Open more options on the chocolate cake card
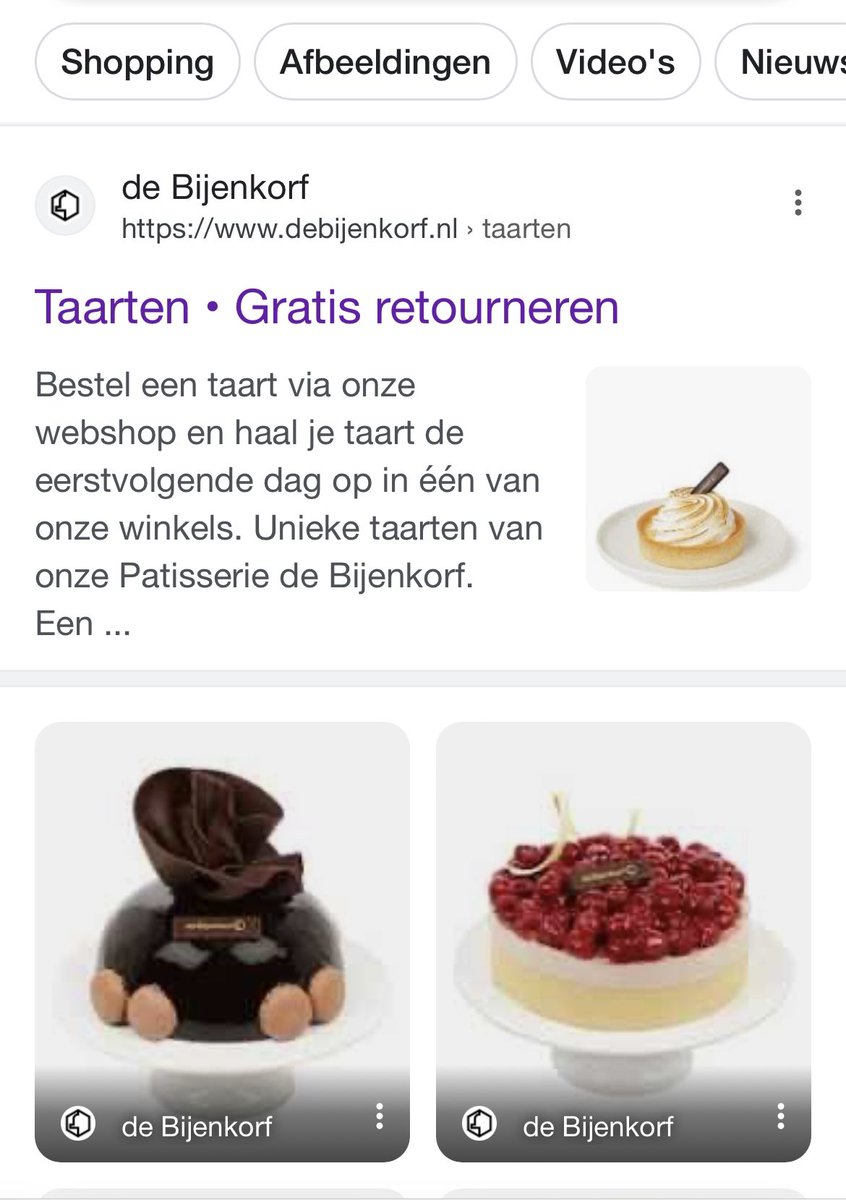The height and width of the screenshot is (1200, 846). pos(379,1116)
